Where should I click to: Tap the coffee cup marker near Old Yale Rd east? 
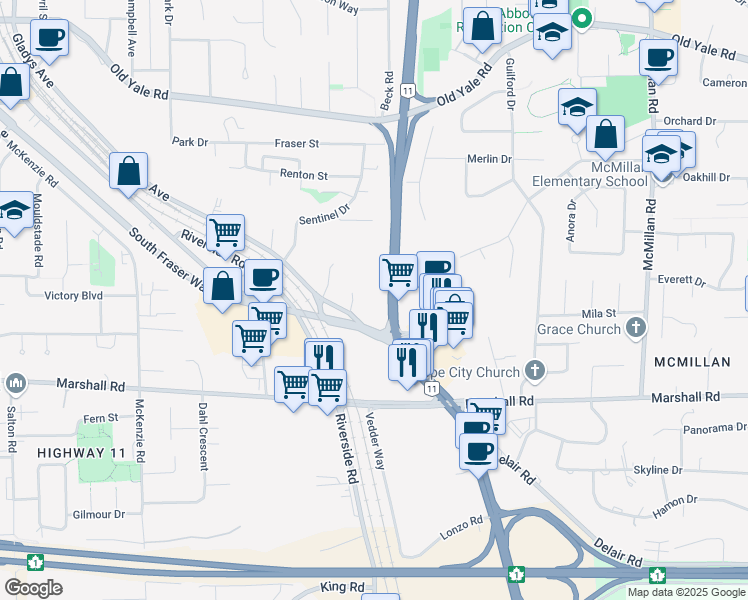coord(658,60)
